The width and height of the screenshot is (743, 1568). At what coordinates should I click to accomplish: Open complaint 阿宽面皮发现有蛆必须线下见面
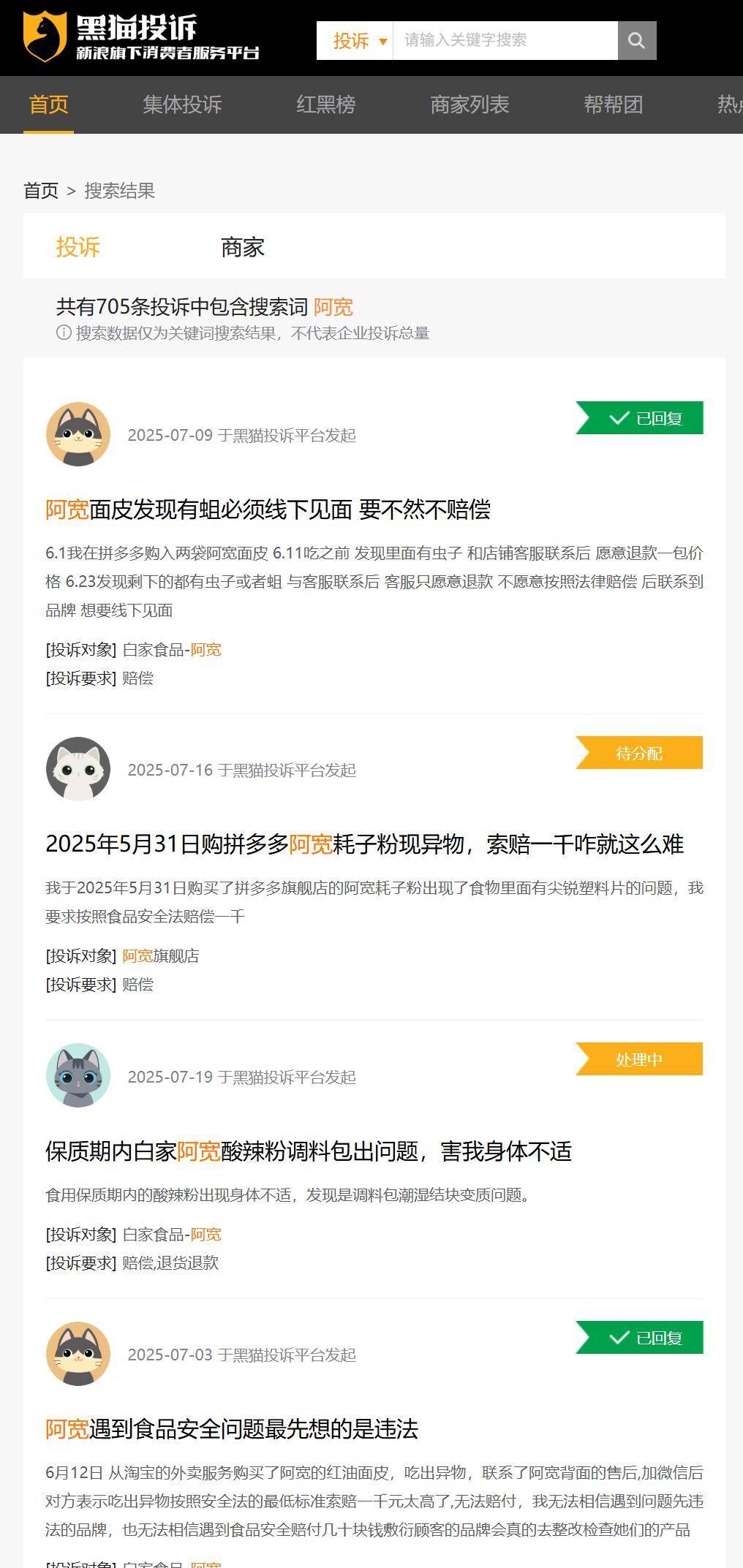268,510
